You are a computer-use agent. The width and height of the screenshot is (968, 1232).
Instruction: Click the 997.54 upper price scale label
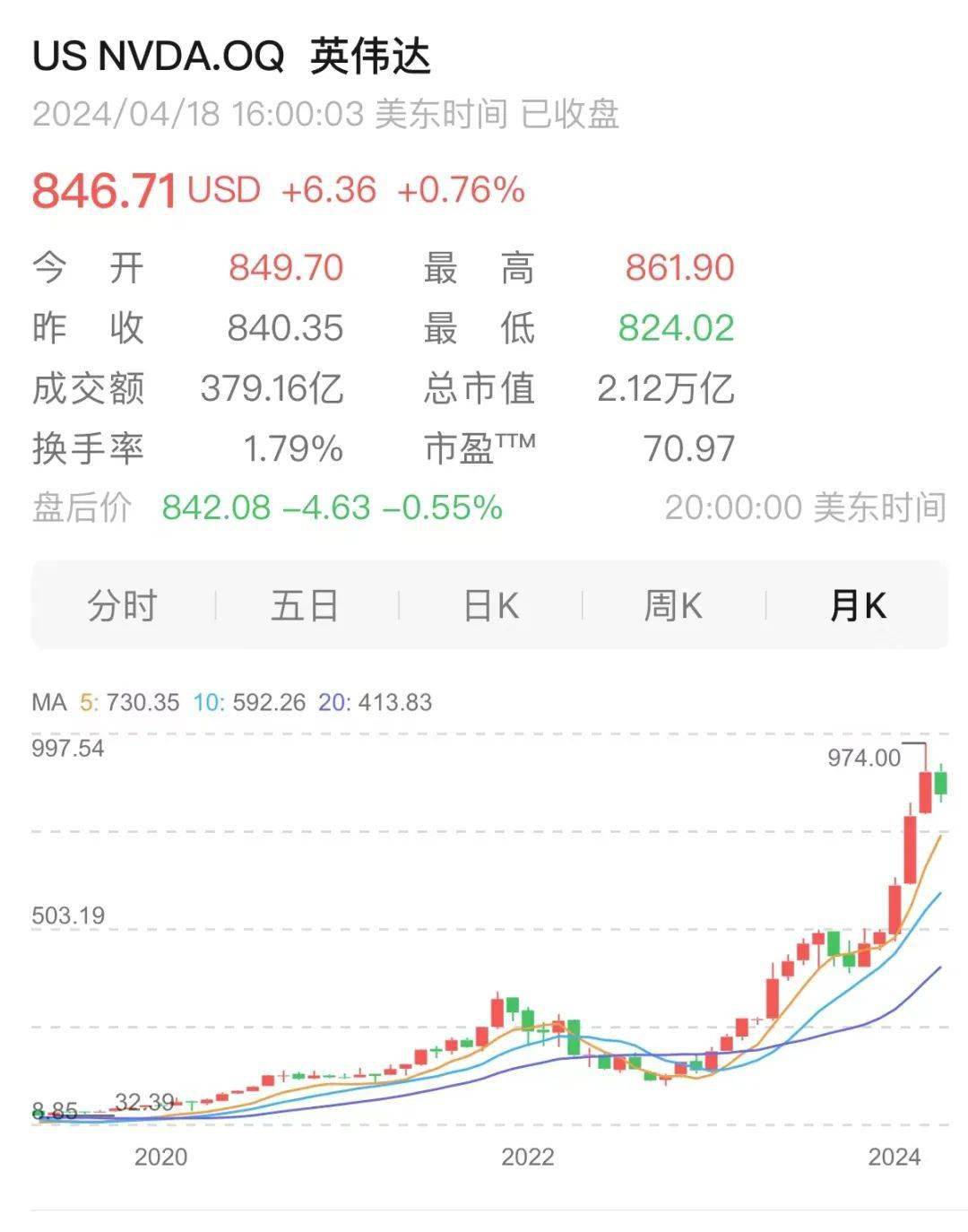point(66,746)
